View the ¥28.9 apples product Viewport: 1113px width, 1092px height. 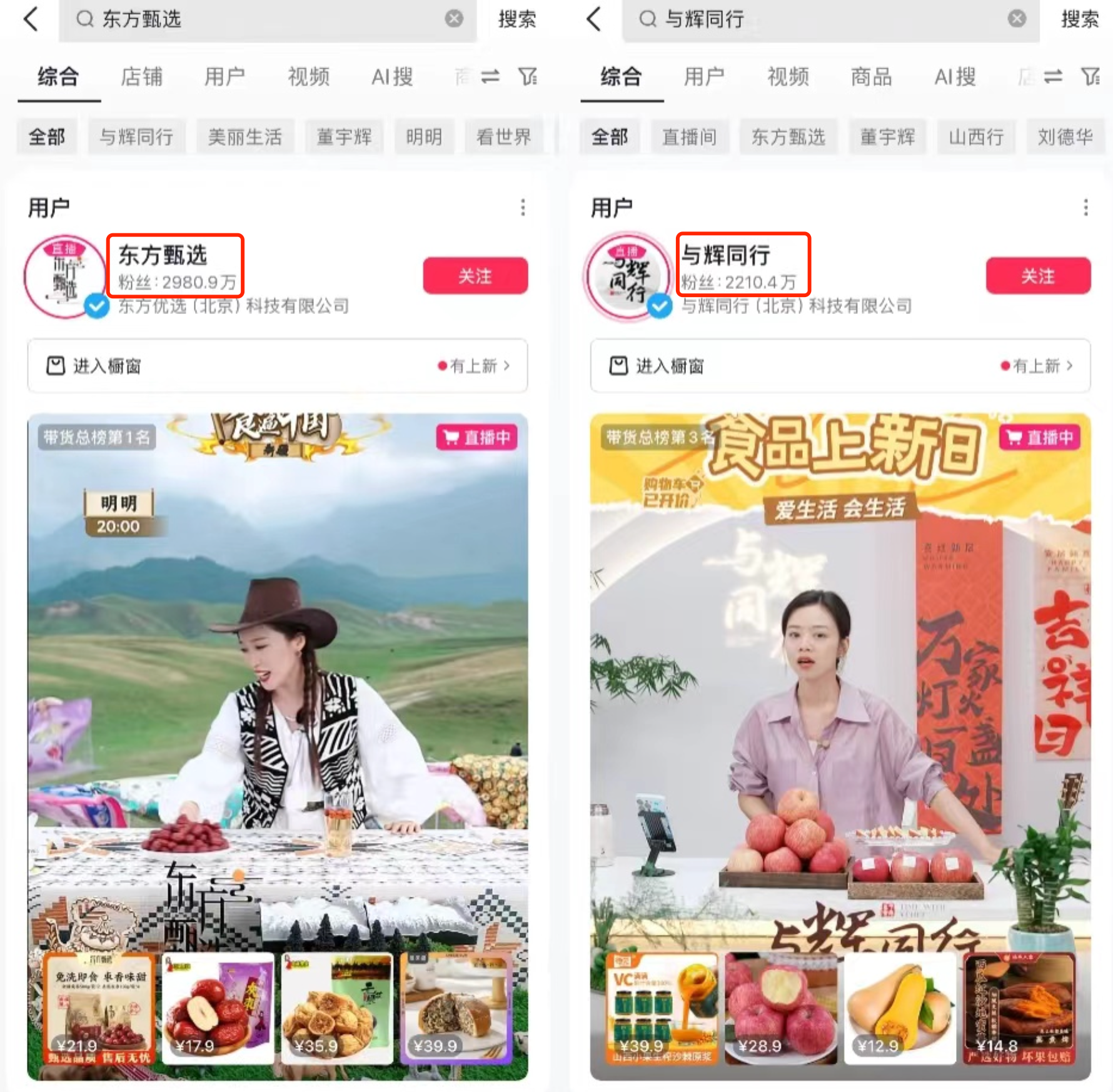[x=780, y=1008]
